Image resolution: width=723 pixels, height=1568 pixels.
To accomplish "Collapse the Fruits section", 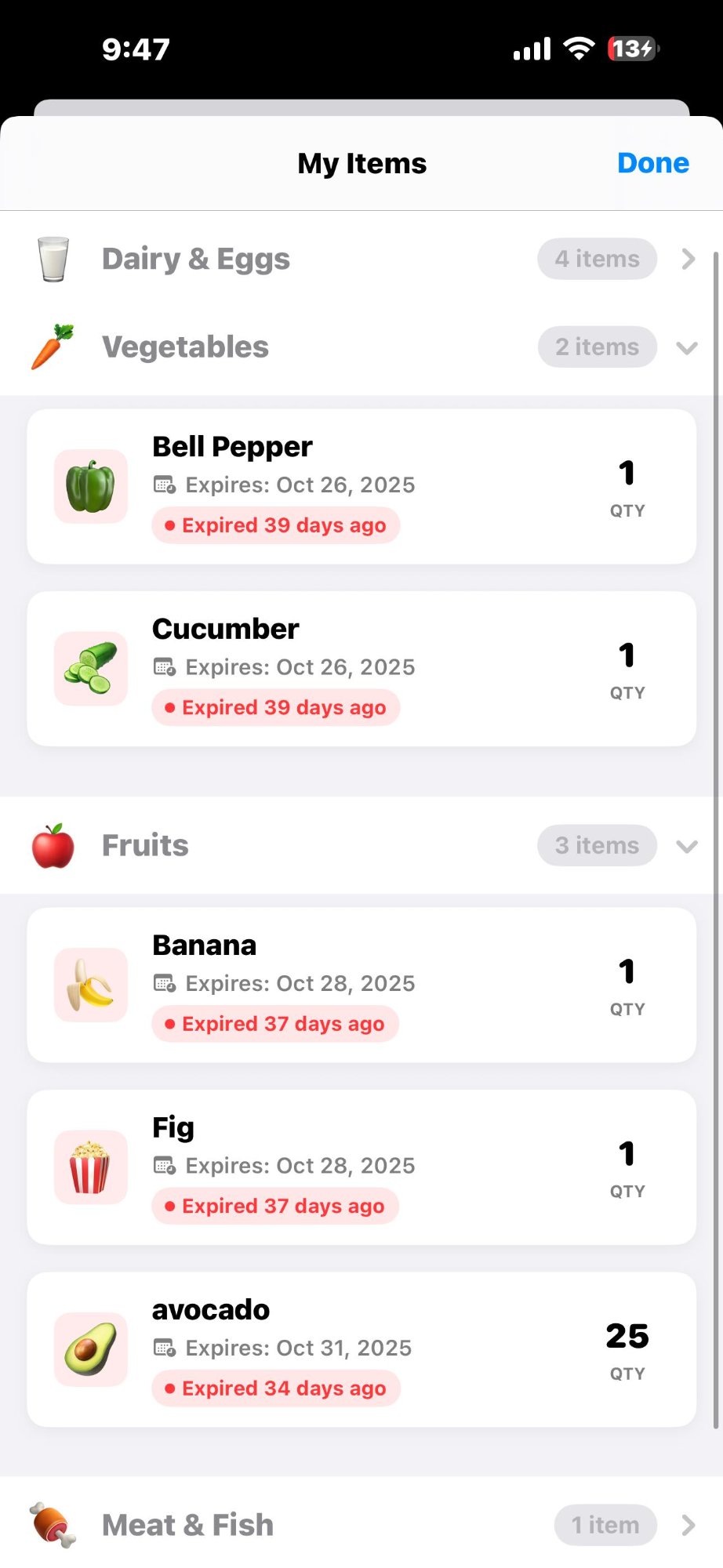I will 687,847.
